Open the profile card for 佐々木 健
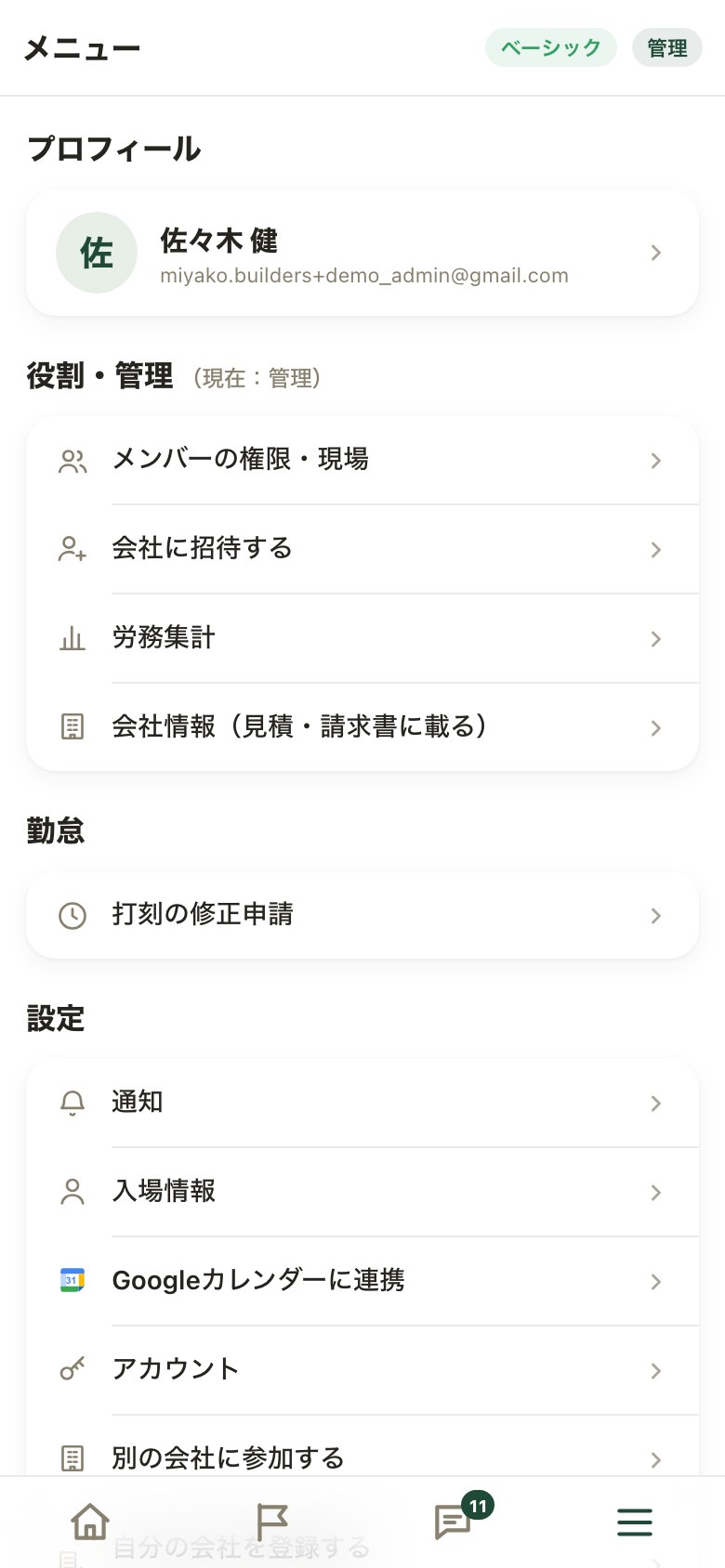The width and height of the screenshot is (725, 1568). point(362,253)
